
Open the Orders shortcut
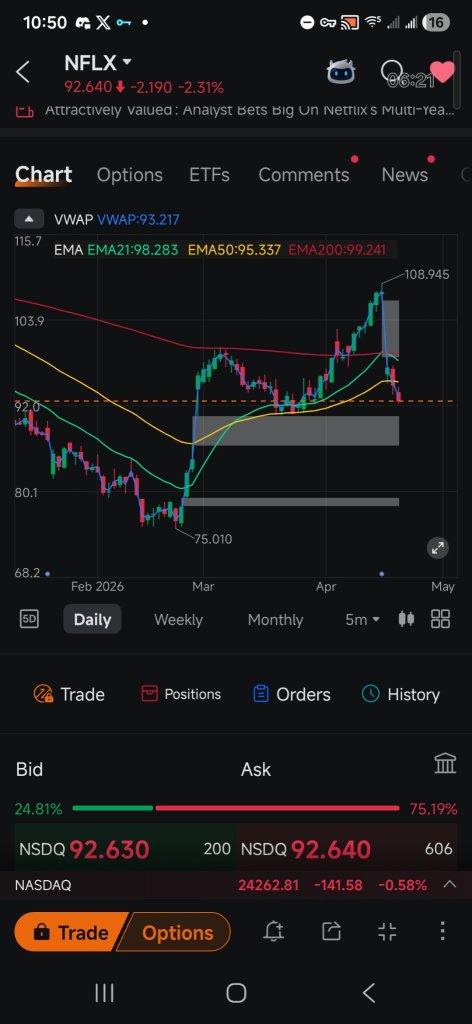click(292, 694)
